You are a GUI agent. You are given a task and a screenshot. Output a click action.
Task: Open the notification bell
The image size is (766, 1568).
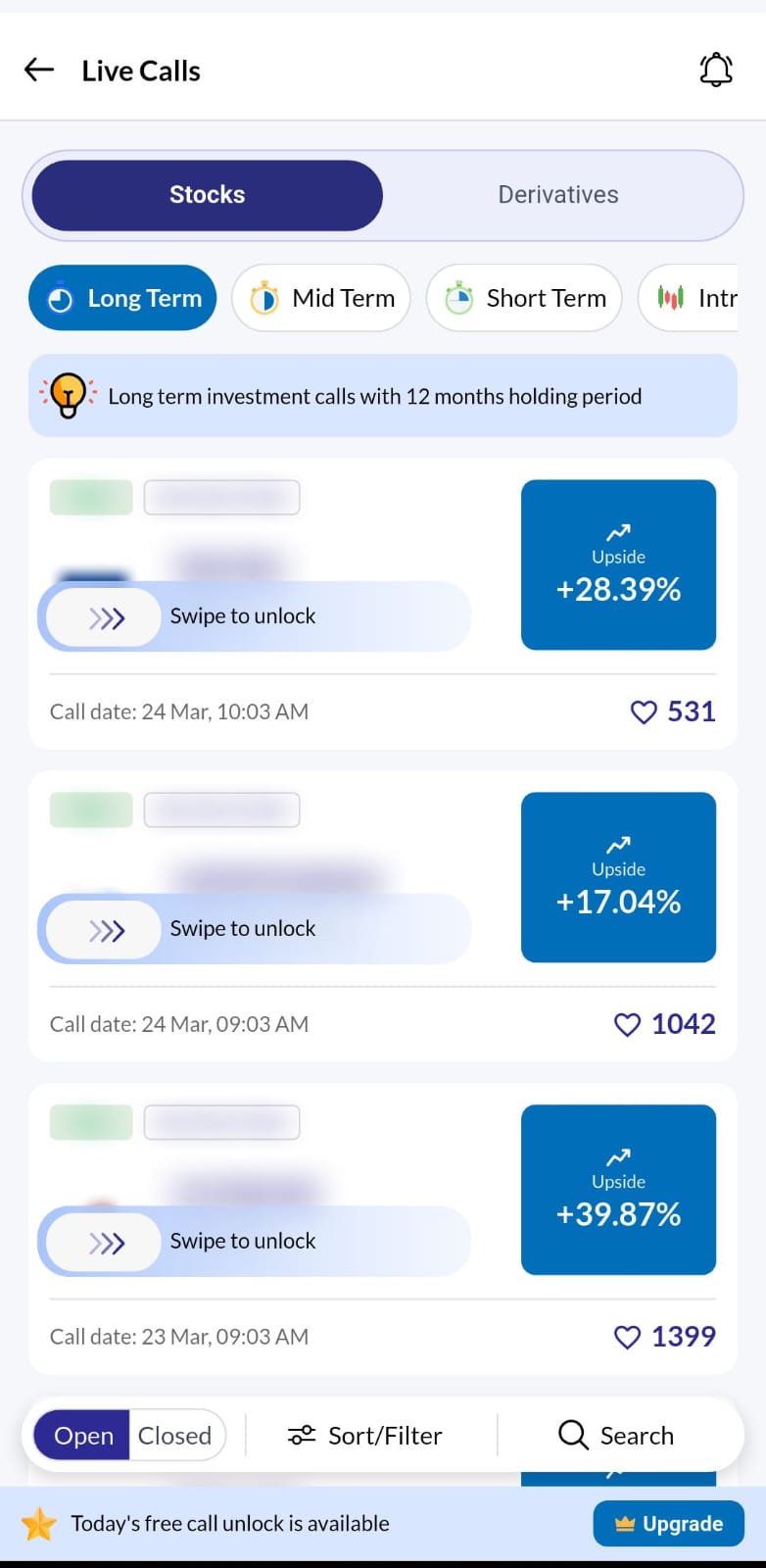pyautogui.click(x=716, y=70)
